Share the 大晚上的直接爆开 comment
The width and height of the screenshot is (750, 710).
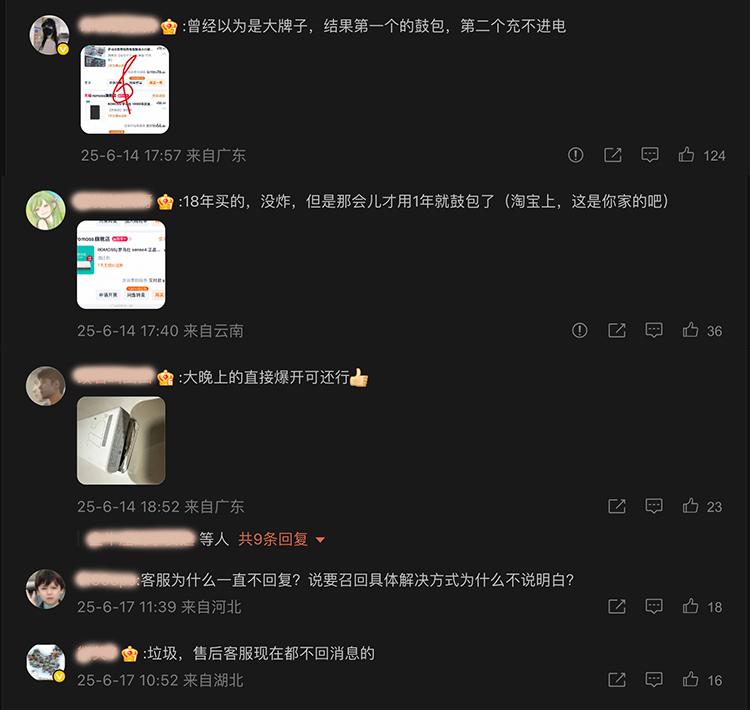(x=617, y=506)
